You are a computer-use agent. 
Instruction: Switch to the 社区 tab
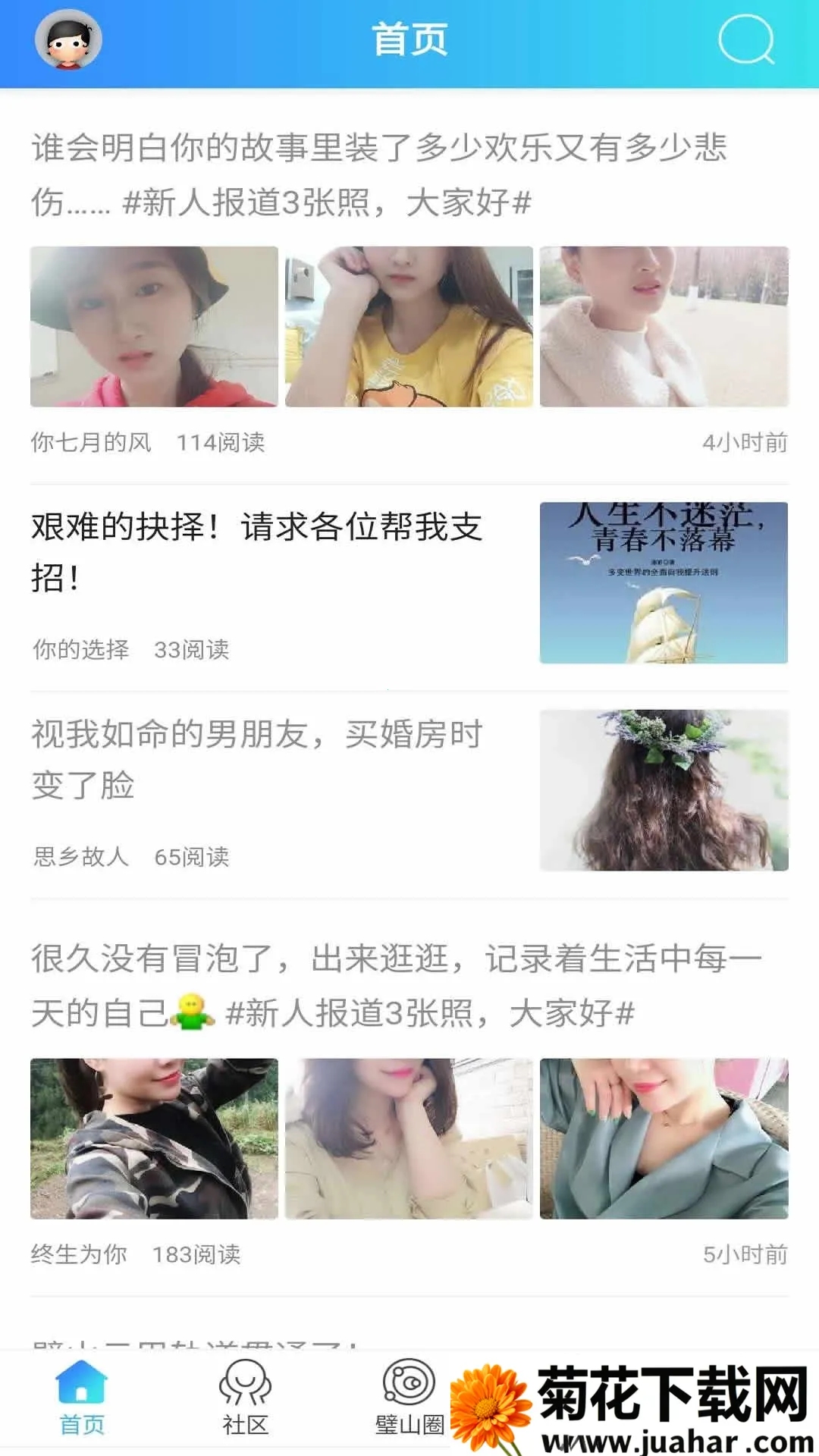(245, 1398)
